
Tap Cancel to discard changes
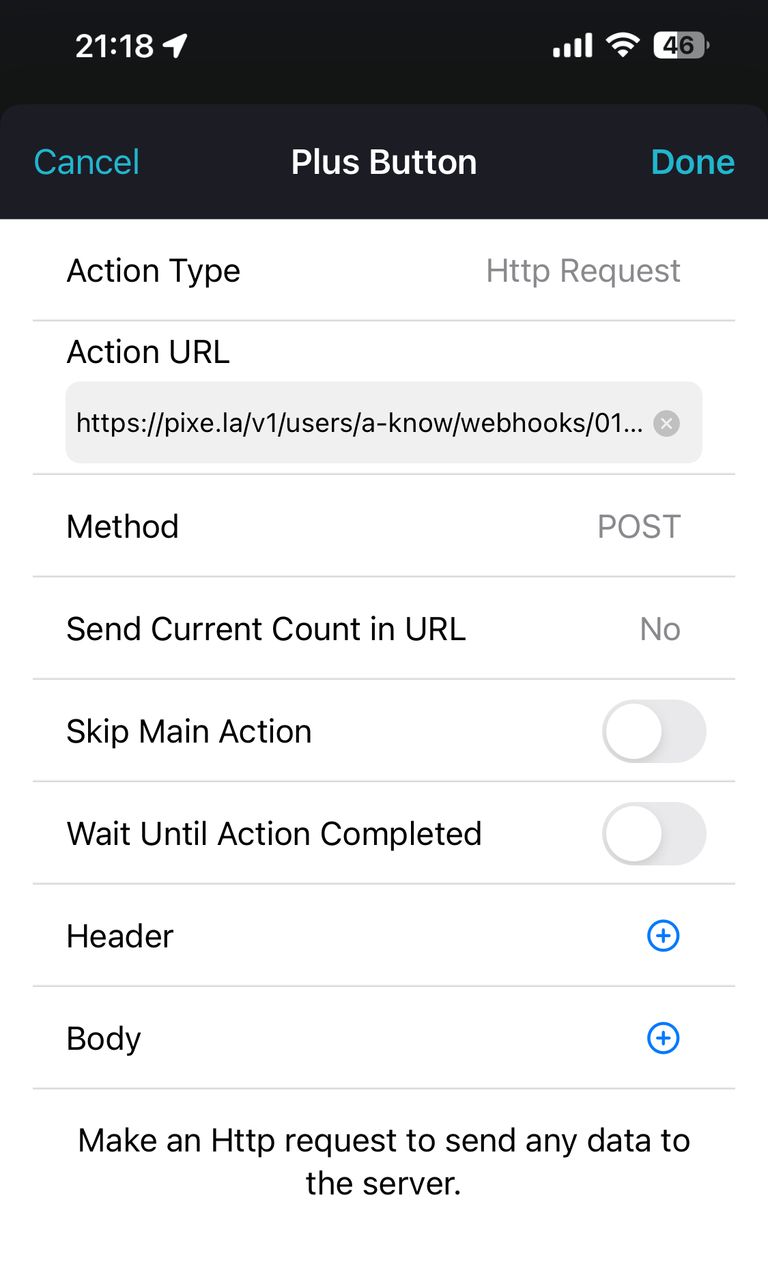click(87, 162)
